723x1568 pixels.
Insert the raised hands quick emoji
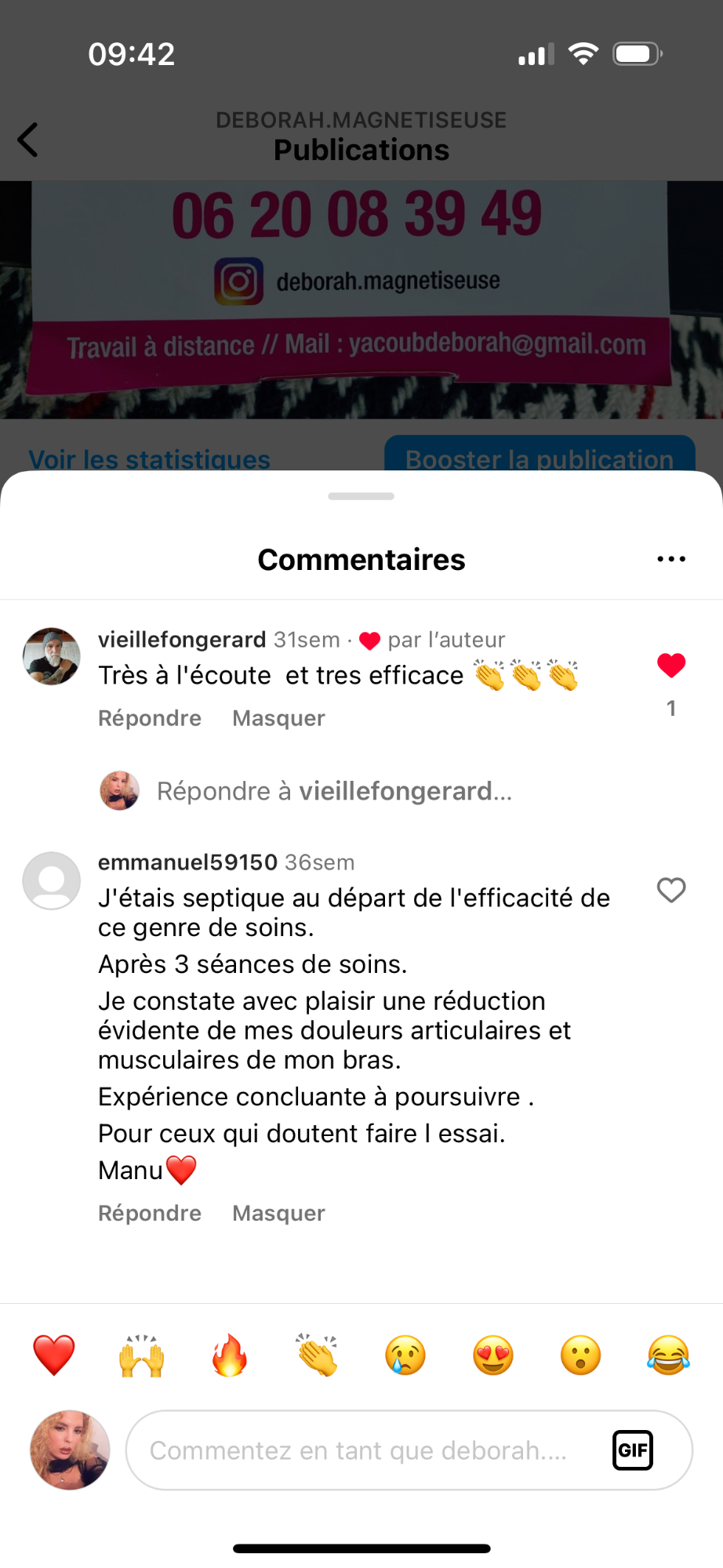click(x=142, y=1355)
